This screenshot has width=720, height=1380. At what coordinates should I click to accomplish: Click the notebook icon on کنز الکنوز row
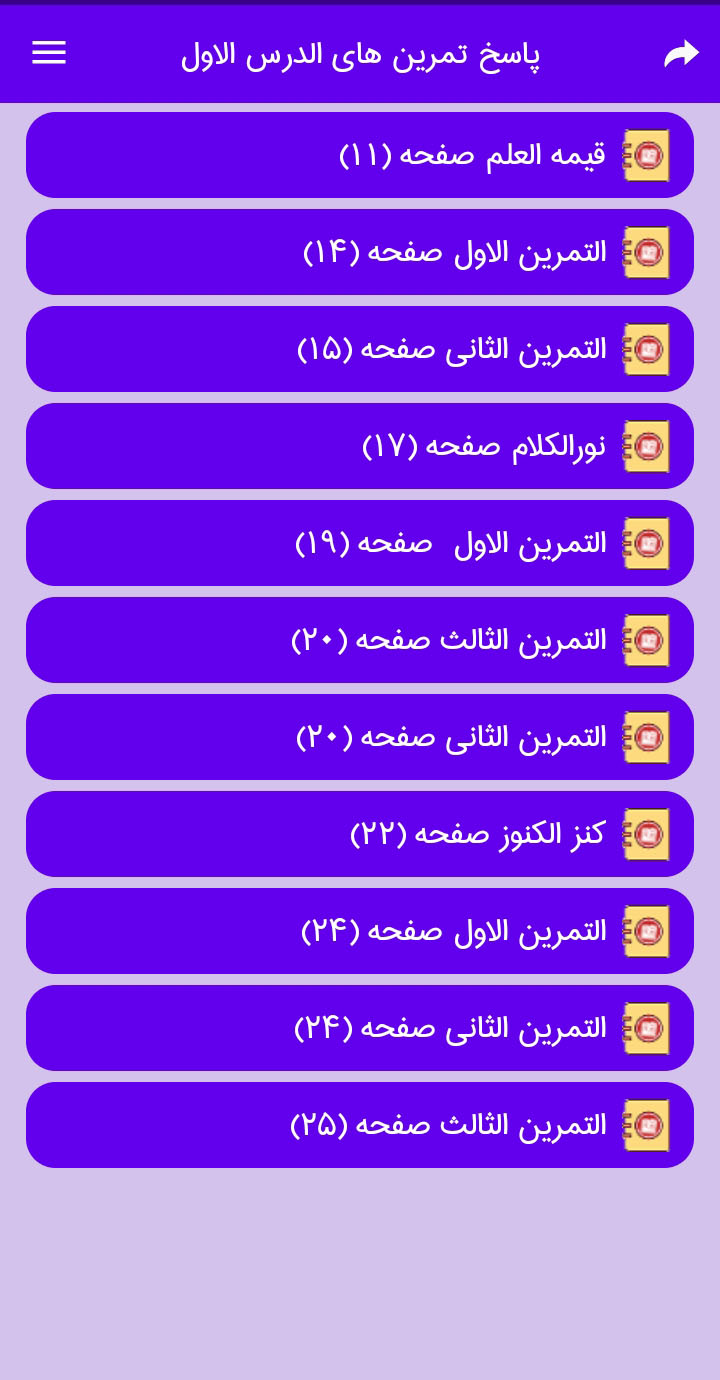point(645,834)
